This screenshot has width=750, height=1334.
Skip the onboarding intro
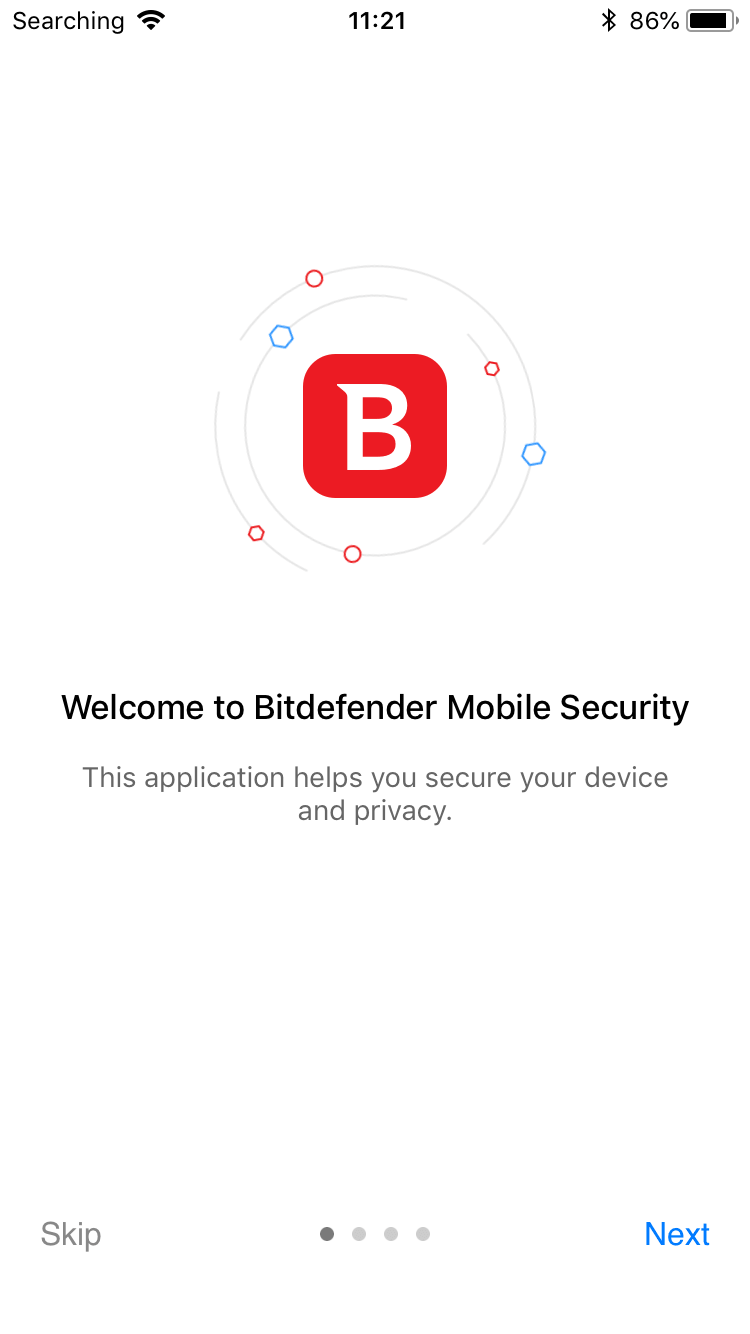71,1234
